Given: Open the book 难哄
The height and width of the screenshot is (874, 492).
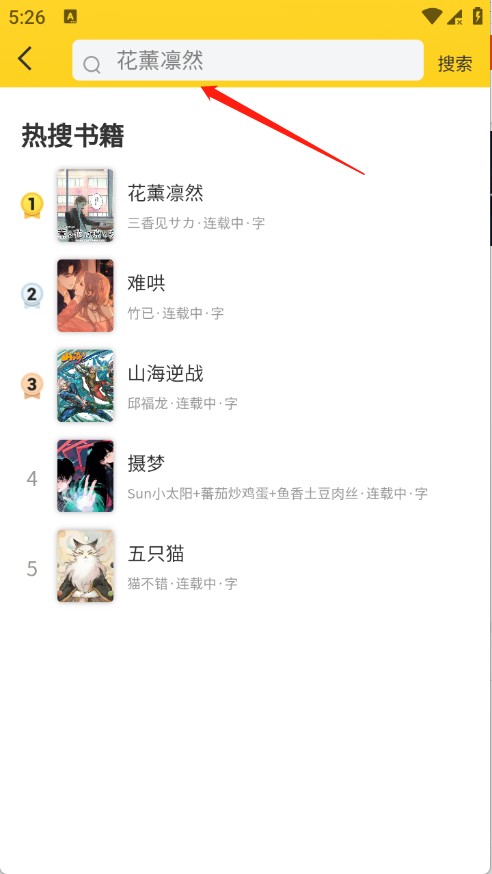Looking at the screenshot, I should coord(246,295).
